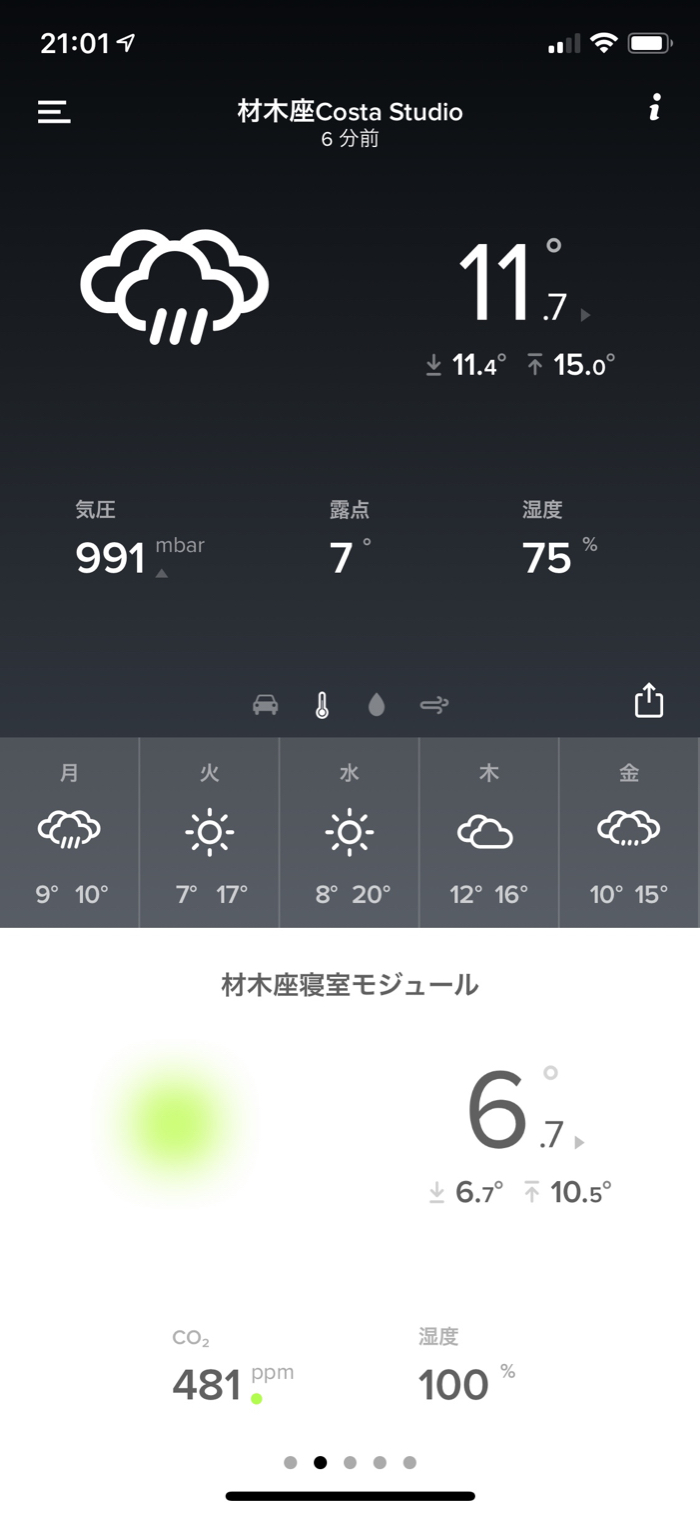Select the thermometer module icon
Viewport: 700px width, 1516px height.
(321, 705)
